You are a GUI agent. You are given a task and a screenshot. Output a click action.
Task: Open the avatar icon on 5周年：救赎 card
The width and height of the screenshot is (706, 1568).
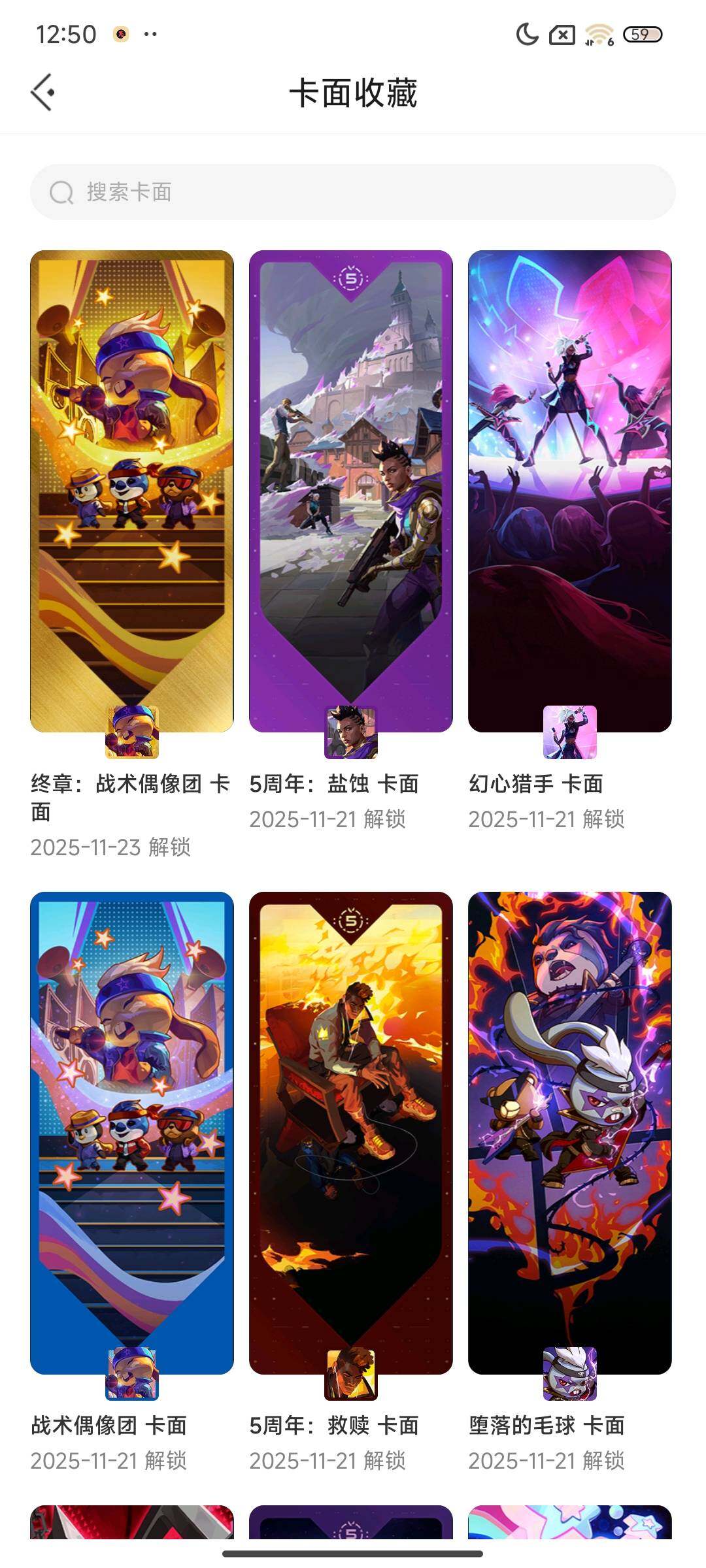click(350, 1375)
